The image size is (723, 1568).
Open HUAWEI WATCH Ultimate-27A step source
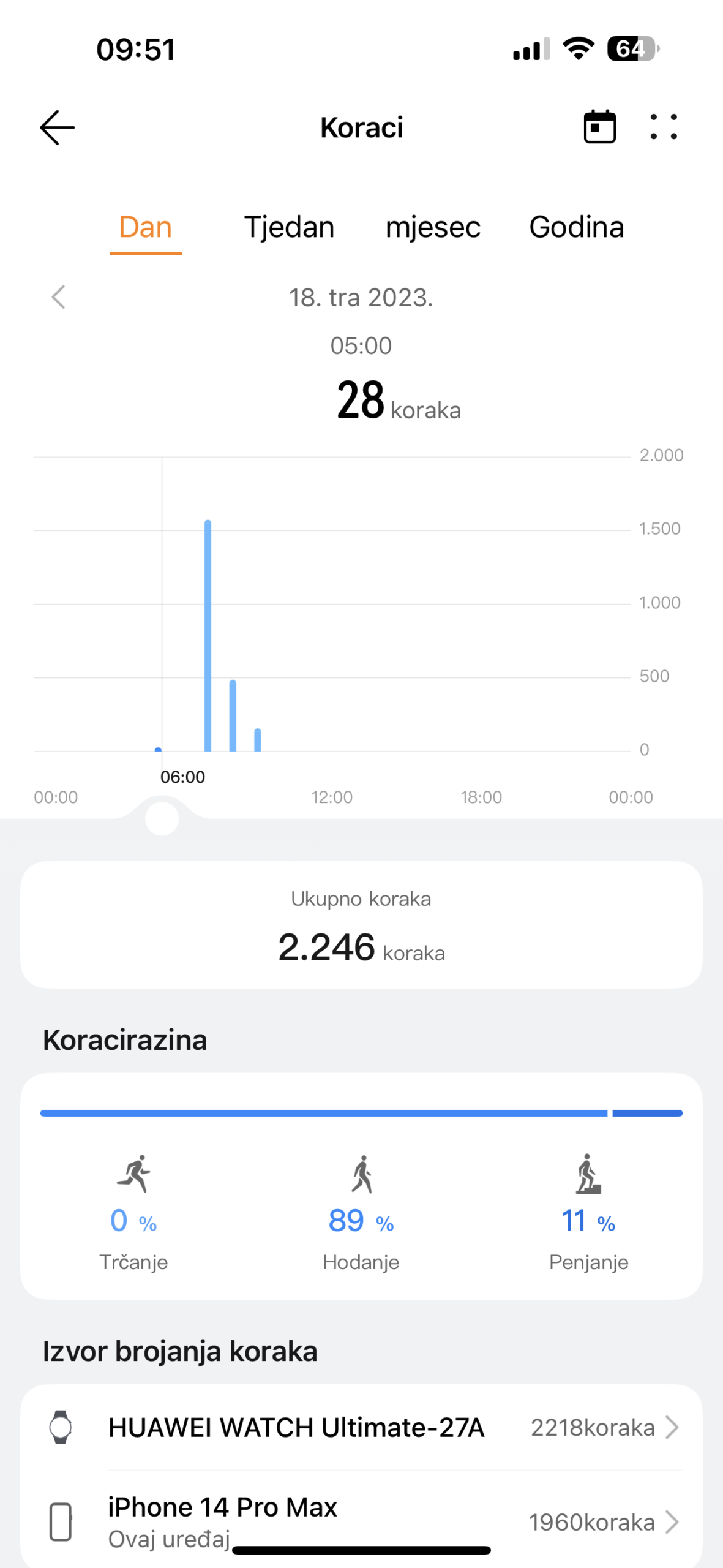tap(361, 1428)
